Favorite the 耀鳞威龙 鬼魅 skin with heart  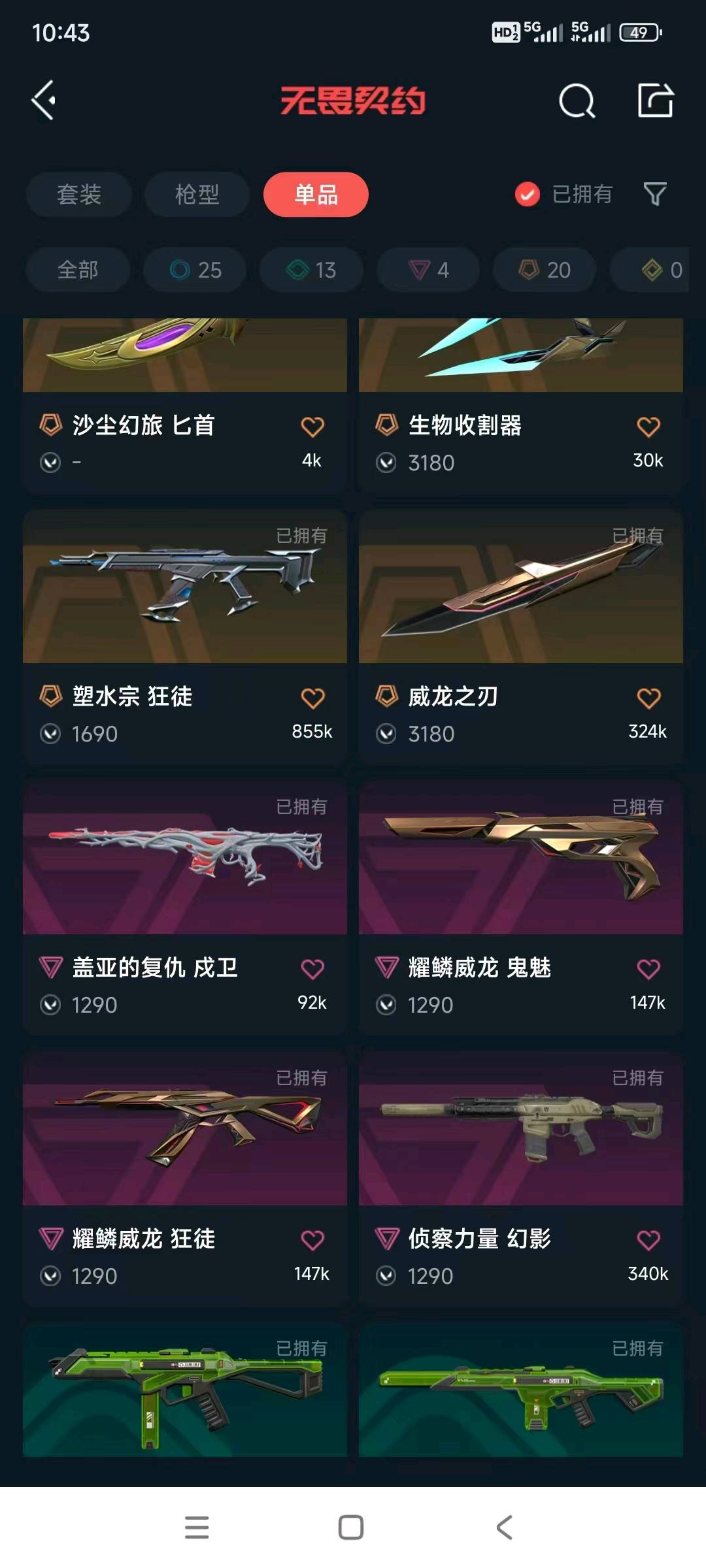tap(648, 969)
